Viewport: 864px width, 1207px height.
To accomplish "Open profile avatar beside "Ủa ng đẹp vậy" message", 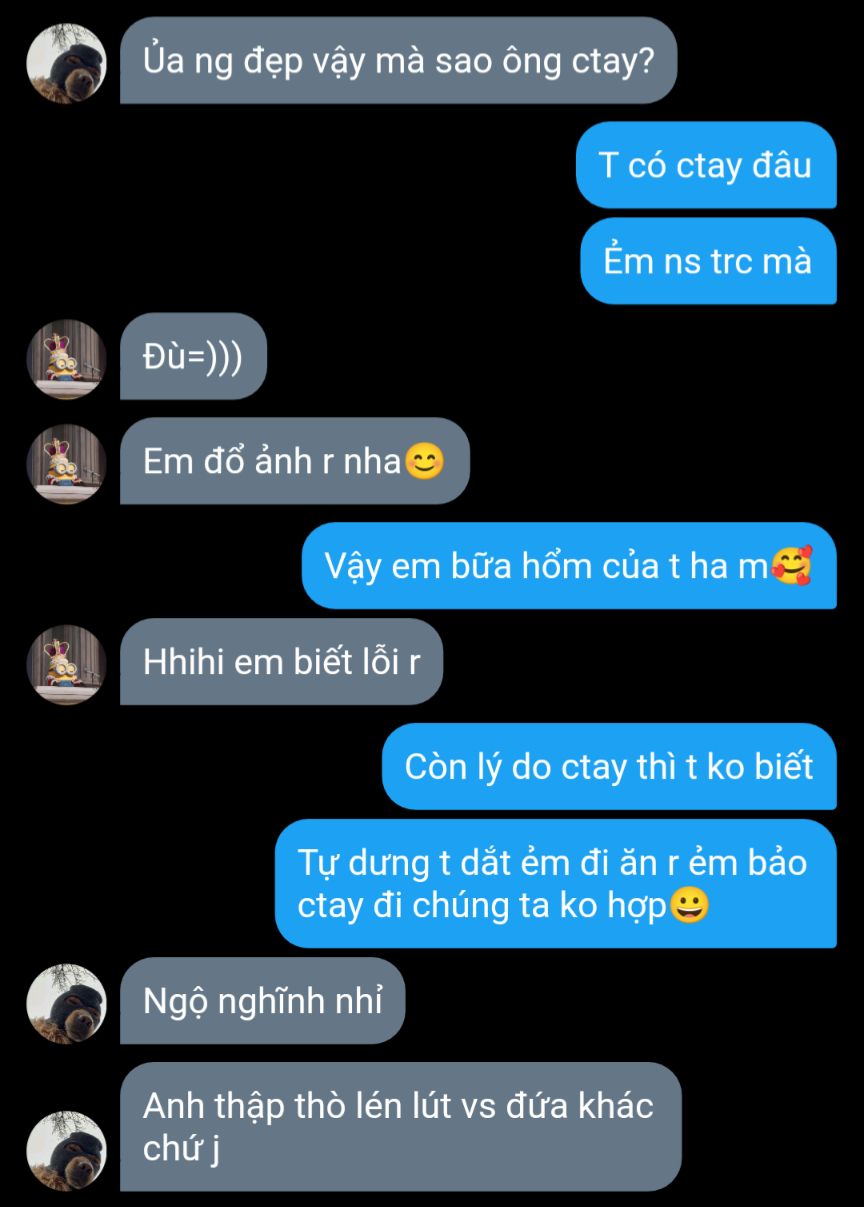I will point(66,62).
